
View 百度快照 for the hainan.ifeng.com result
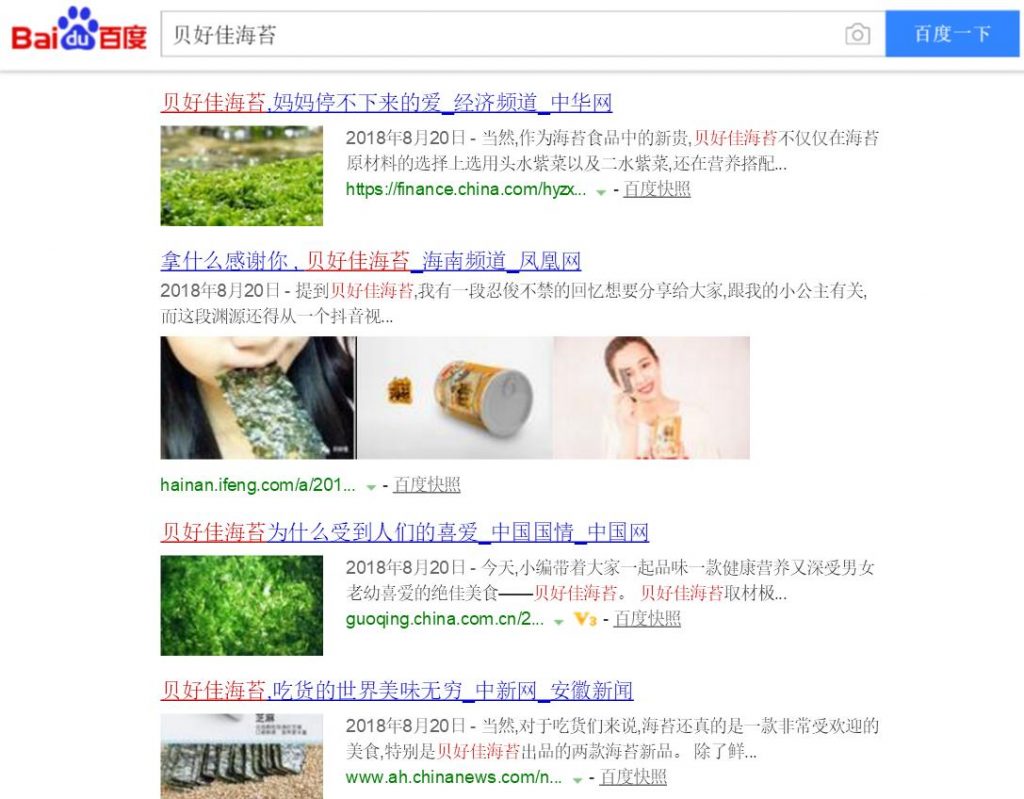click(x=427, y=485)
